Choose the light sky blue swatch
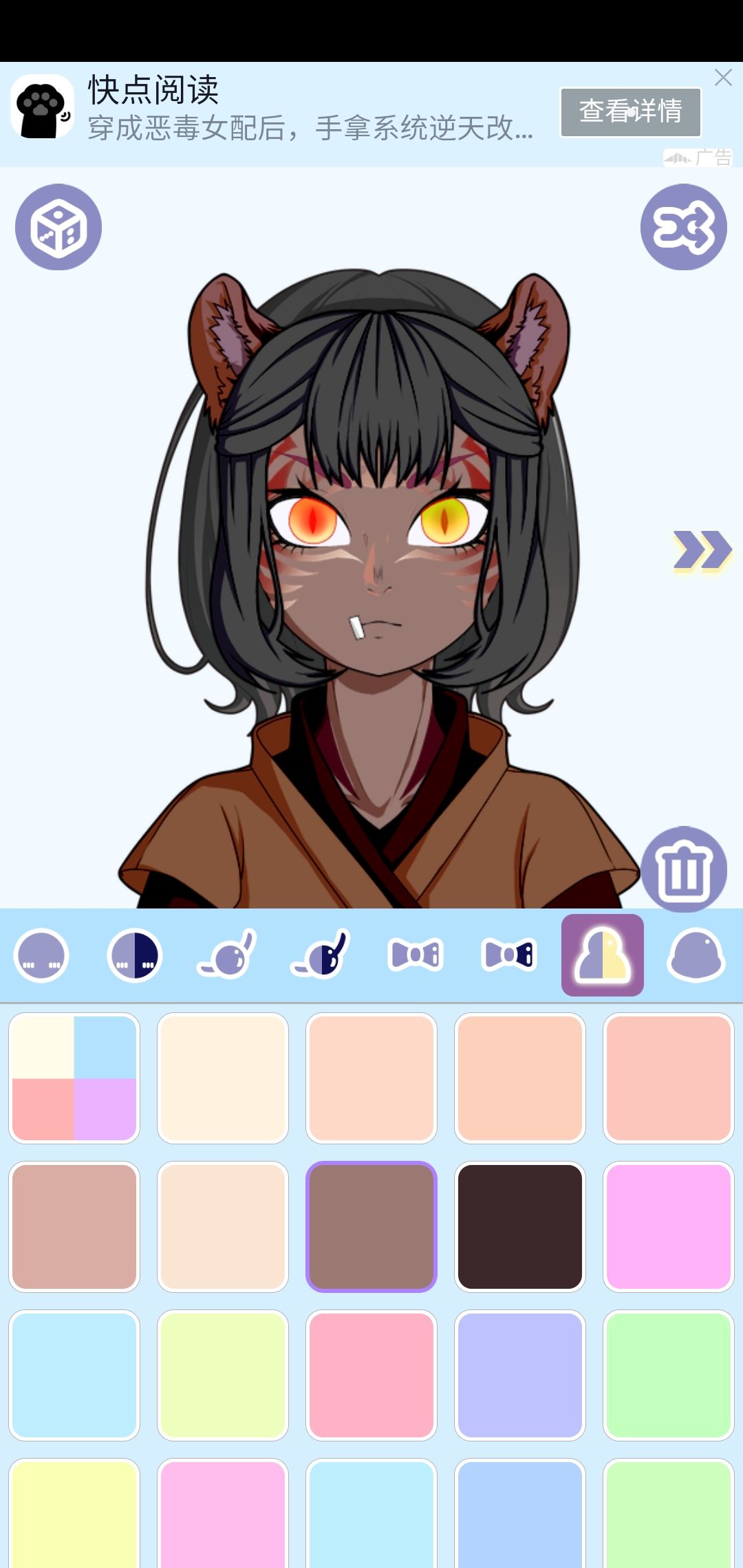This screenshot has width=743, height=1568. click(x=74, y=1375)
